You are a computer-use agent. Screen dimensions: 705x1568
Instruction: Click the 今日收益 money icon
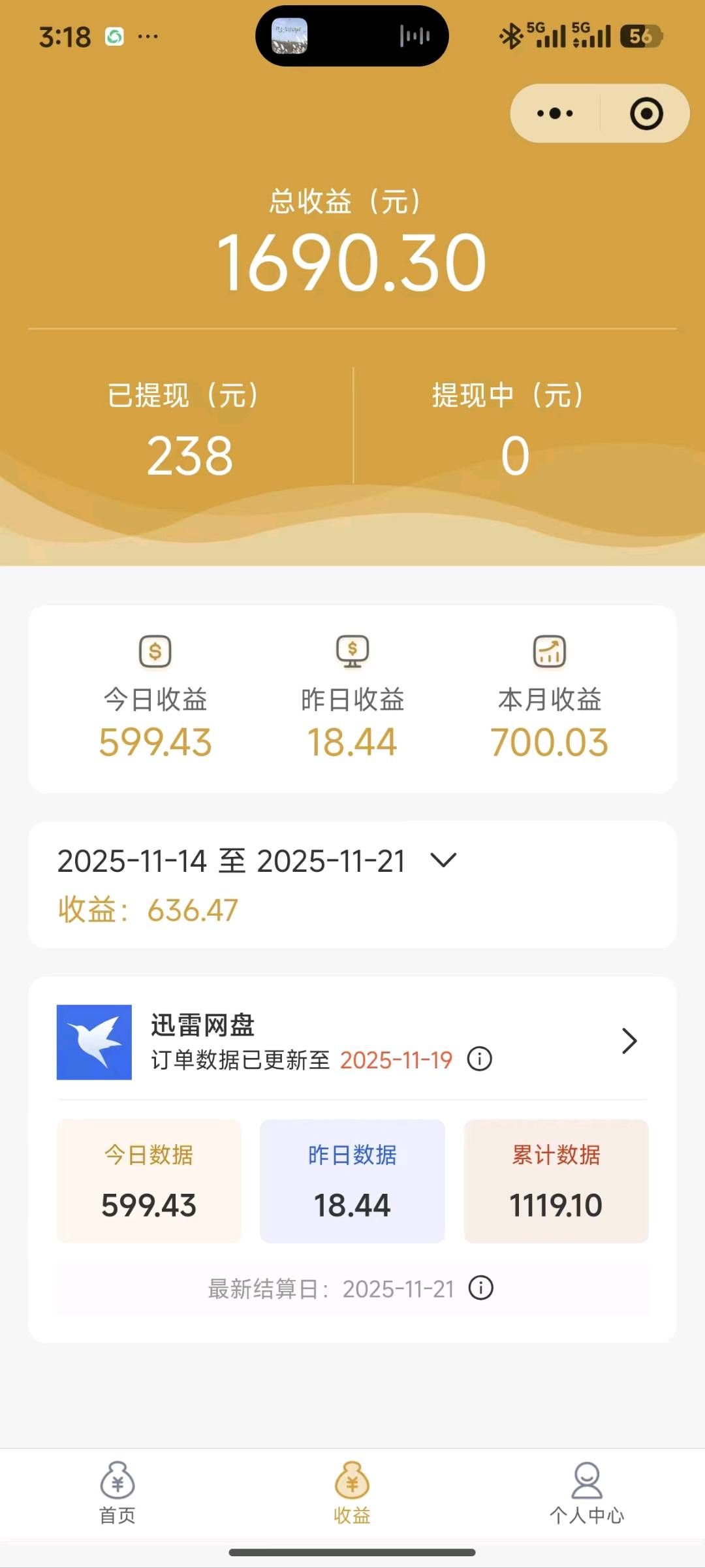(156, 652)
